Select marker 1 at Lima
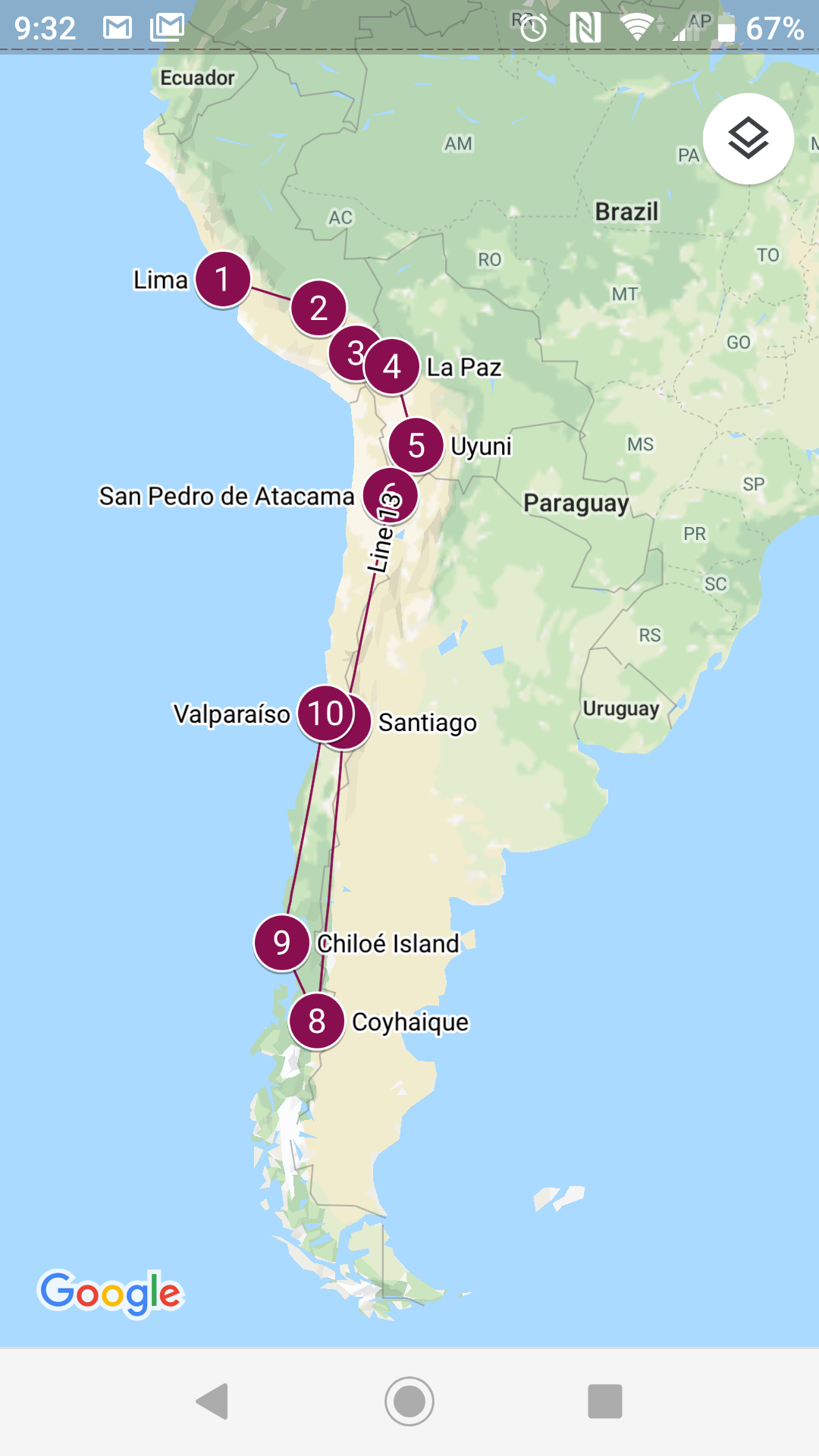Screen dimensions: 819x1456 pos(222,279)
